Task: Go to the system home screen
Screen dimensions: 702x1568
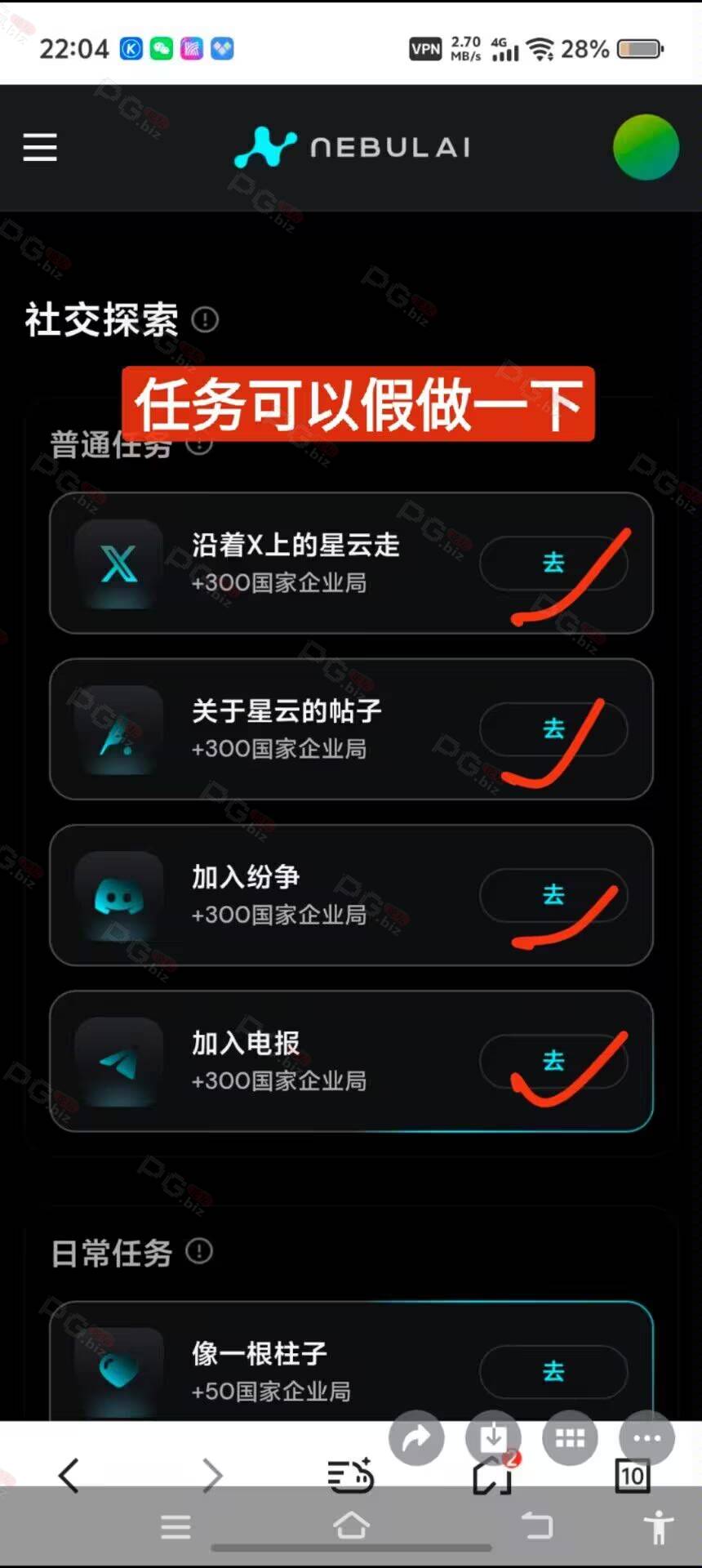Action: 351,1526
